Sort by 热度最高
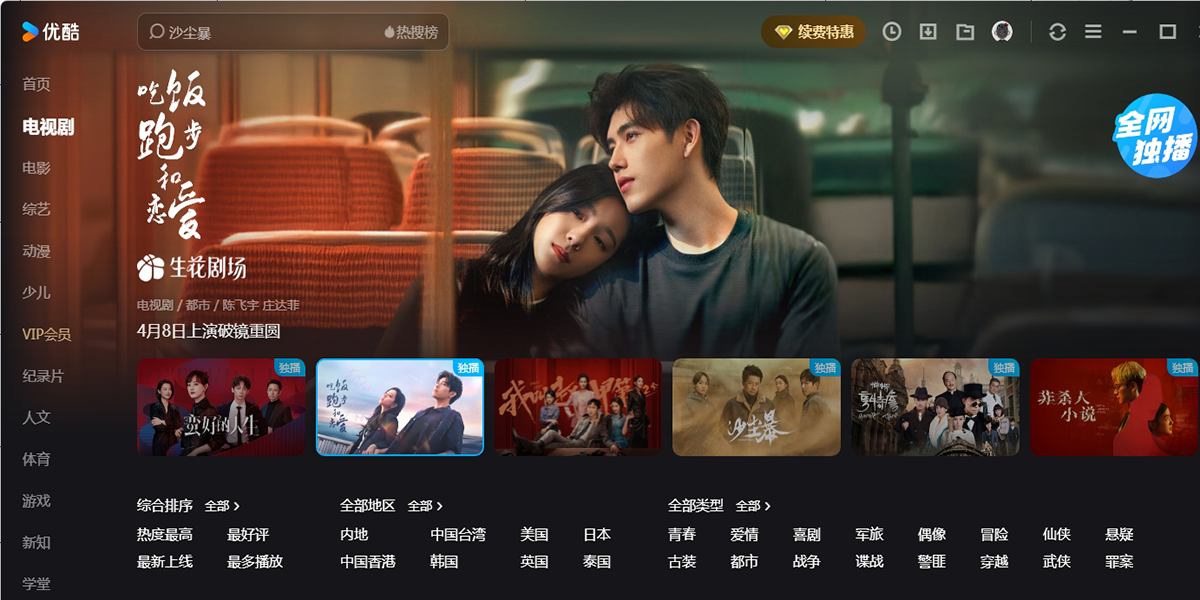The image size is (1200, 600). tap(165, 535)
